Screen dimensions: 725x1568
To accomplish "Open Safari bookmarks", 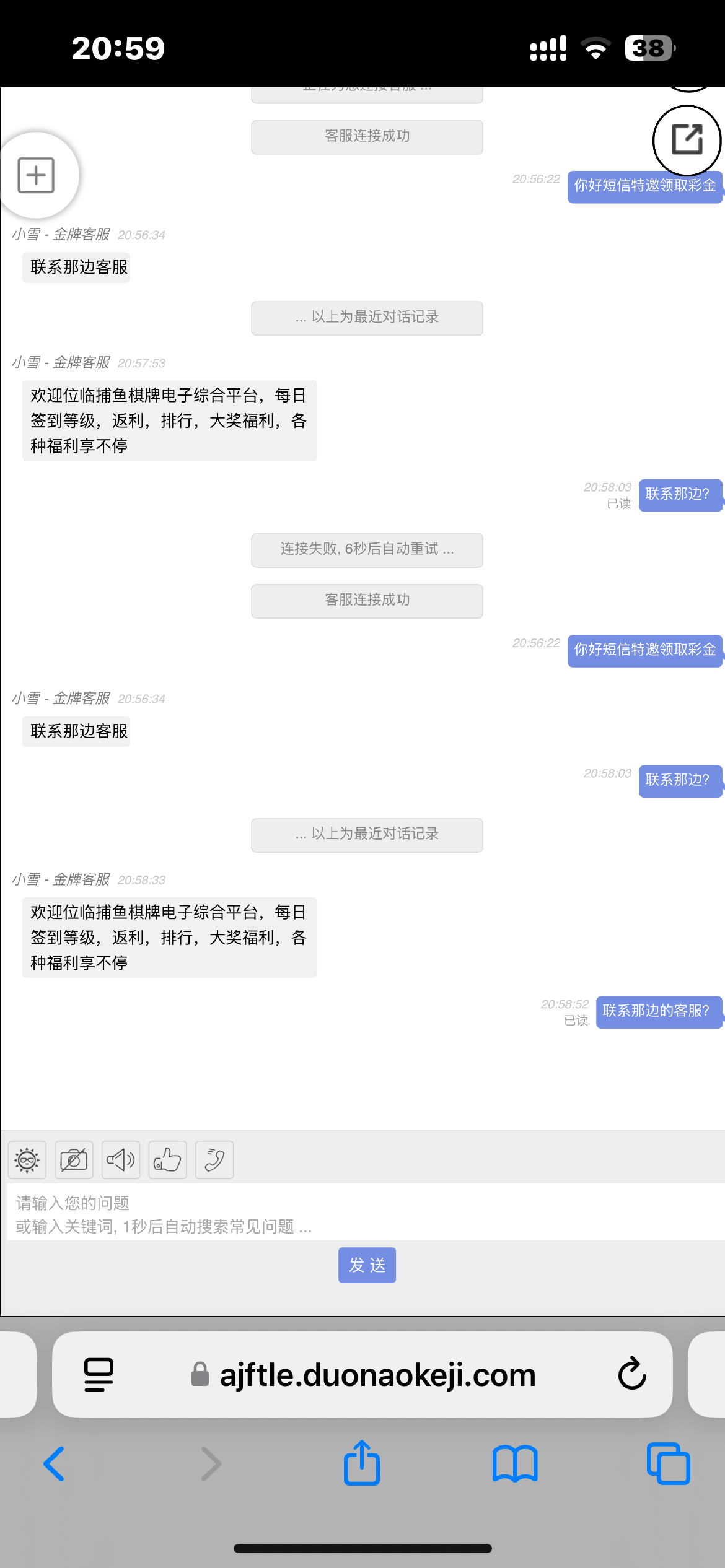I will coord(515,1464).
